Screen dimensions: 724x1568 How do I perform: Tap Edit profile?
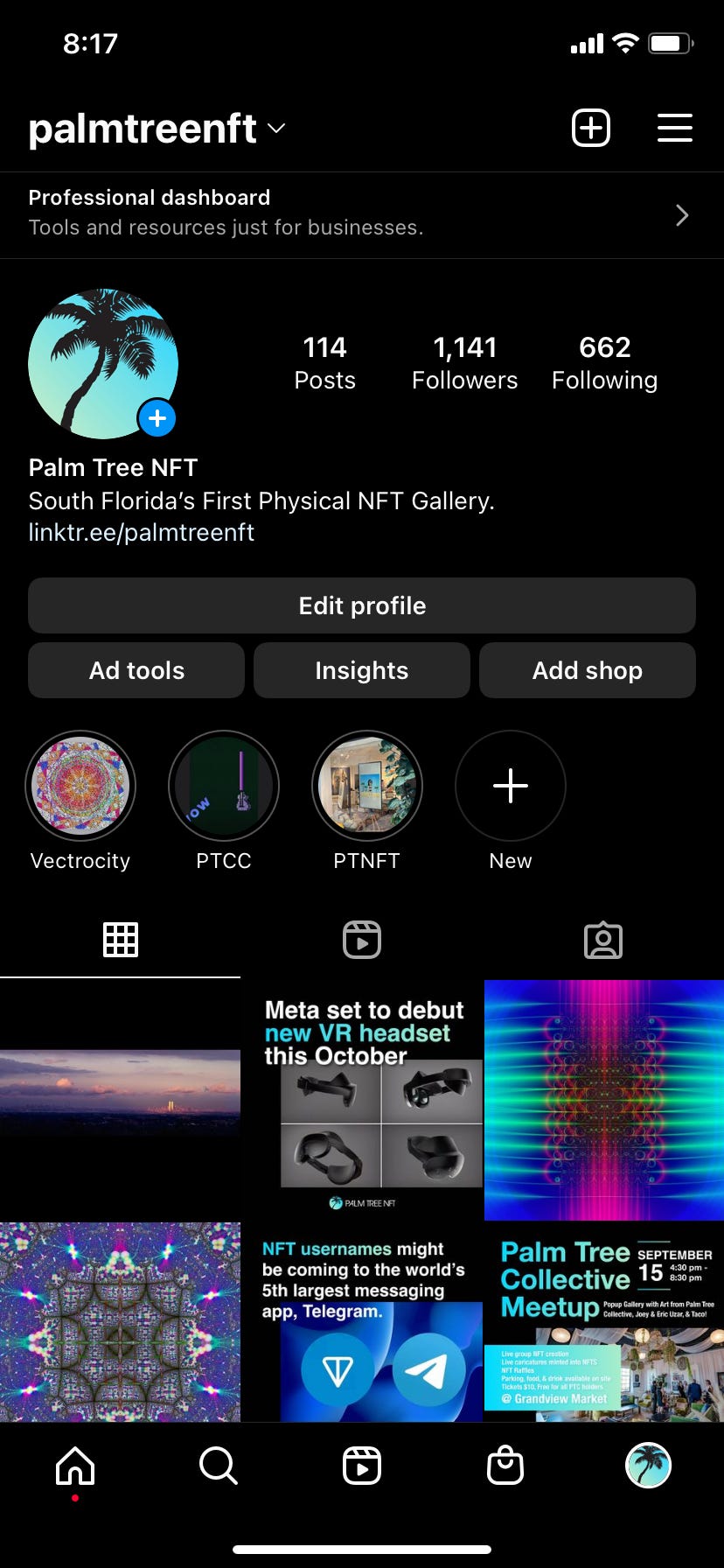point(362,605)
